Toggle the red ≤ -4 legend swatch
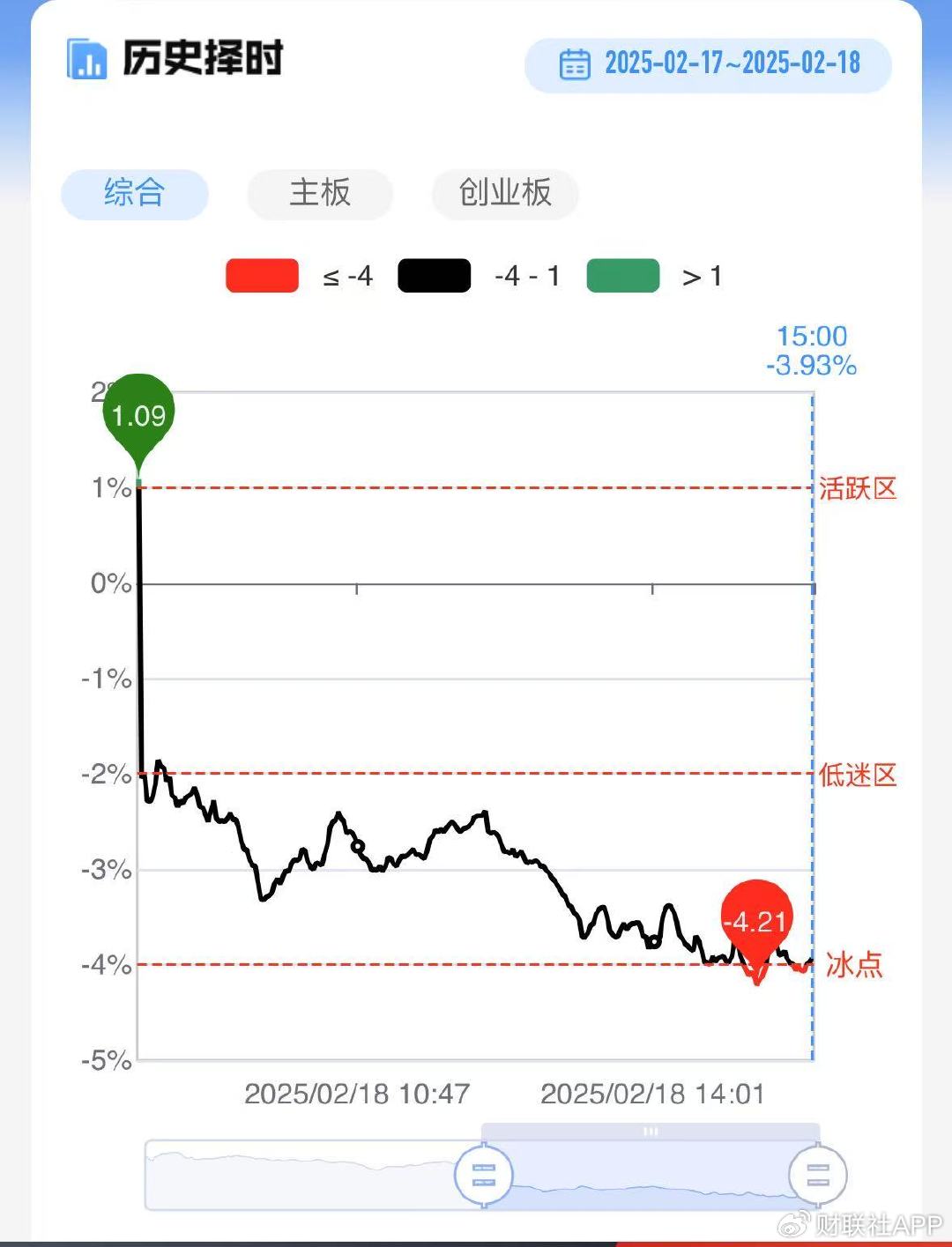 261,275
